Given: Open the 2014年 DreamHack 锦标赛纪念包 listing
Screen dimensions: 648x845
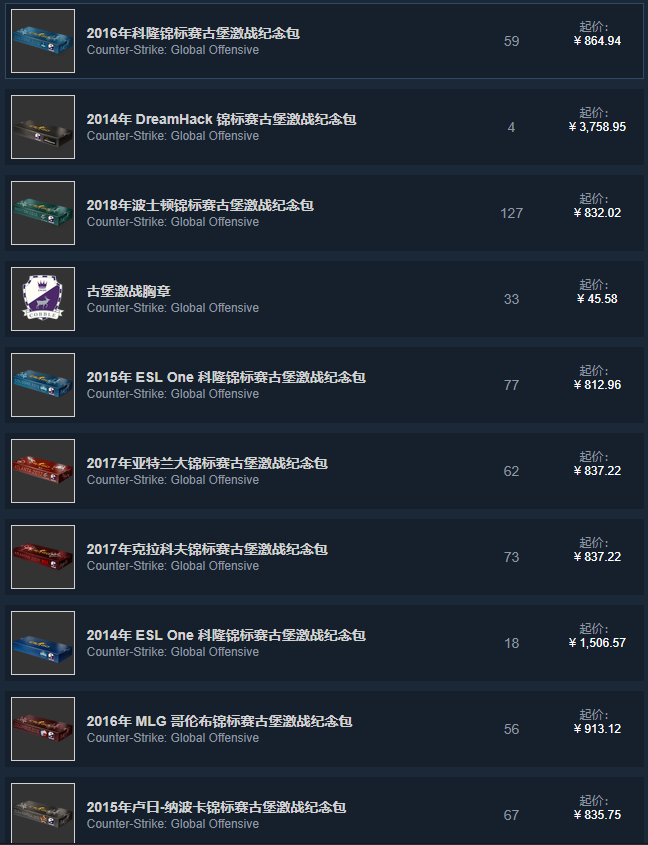Looking at the screenshot, I should coord(221,119).
